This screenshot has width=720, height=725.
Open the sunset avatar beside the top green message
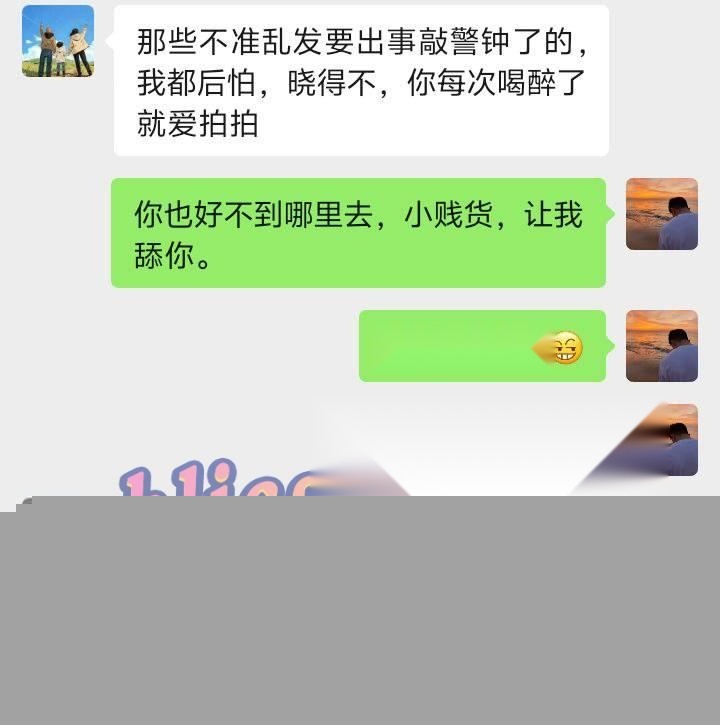pyautogui.click(x=661, y=214)
